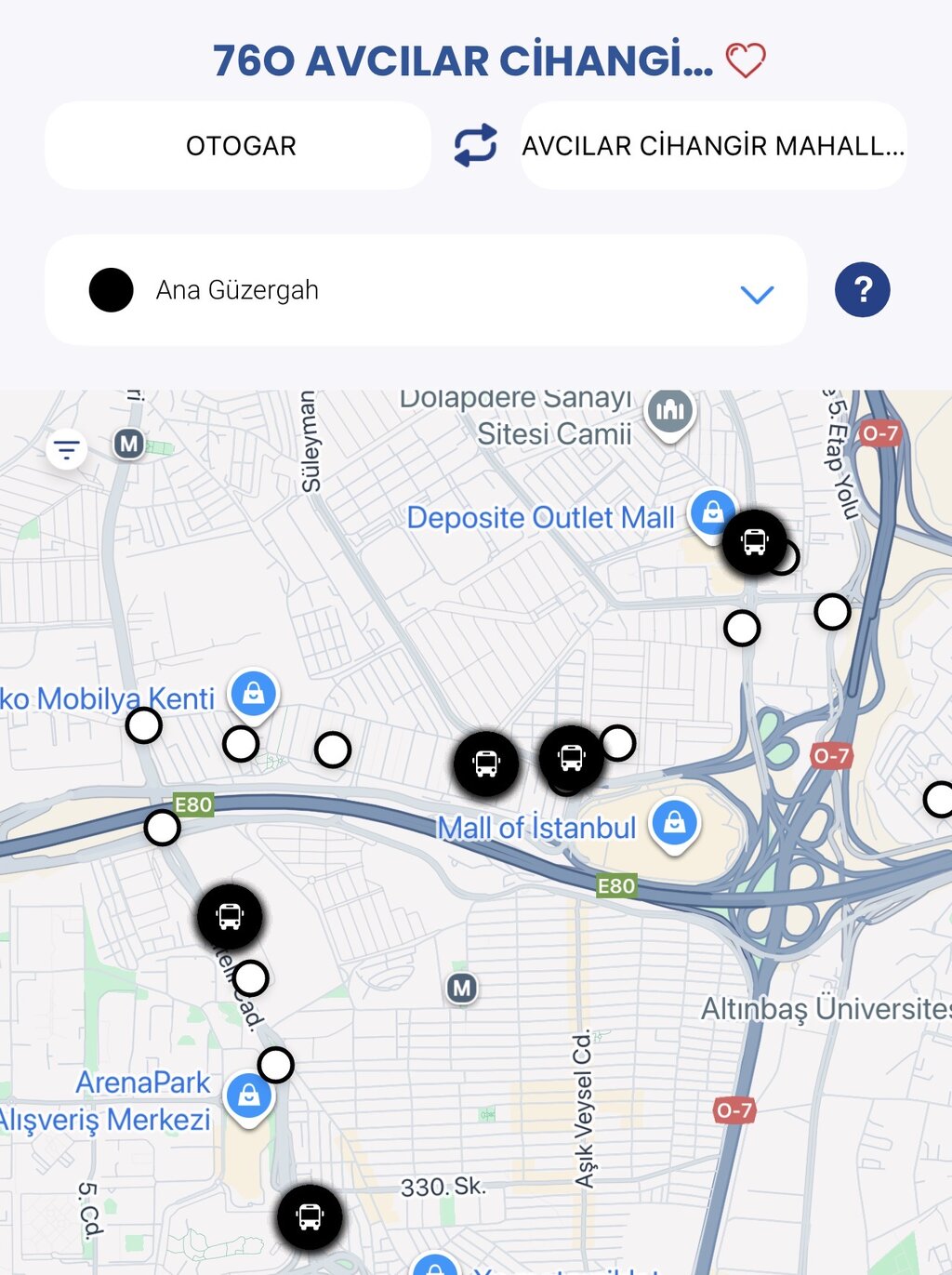Tap the Mall of İstanbul map pin
Viewport: 952px width, 1275px height.
(x=674, y=823)
